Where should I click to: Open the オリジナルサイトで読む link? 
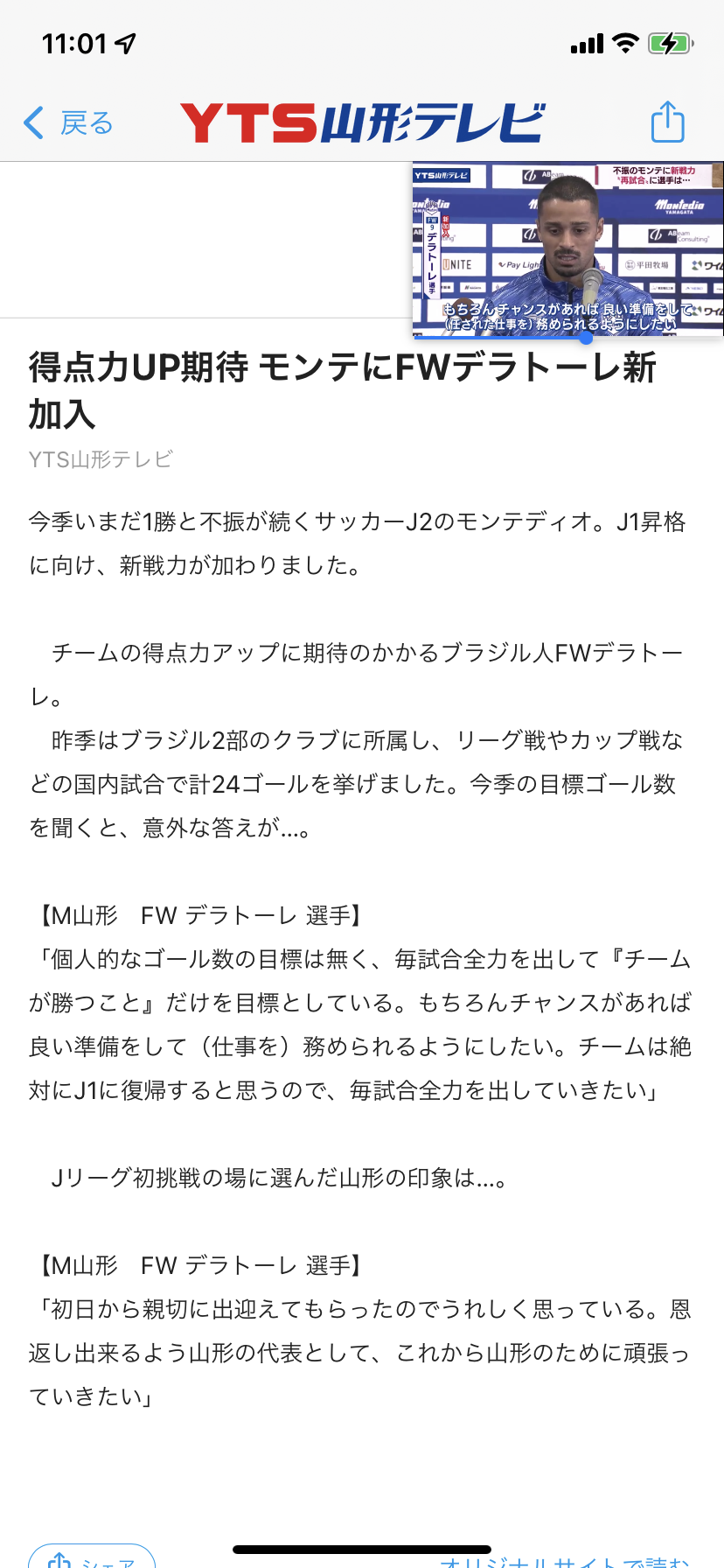pyautogui.click(x=565, y=1560)
